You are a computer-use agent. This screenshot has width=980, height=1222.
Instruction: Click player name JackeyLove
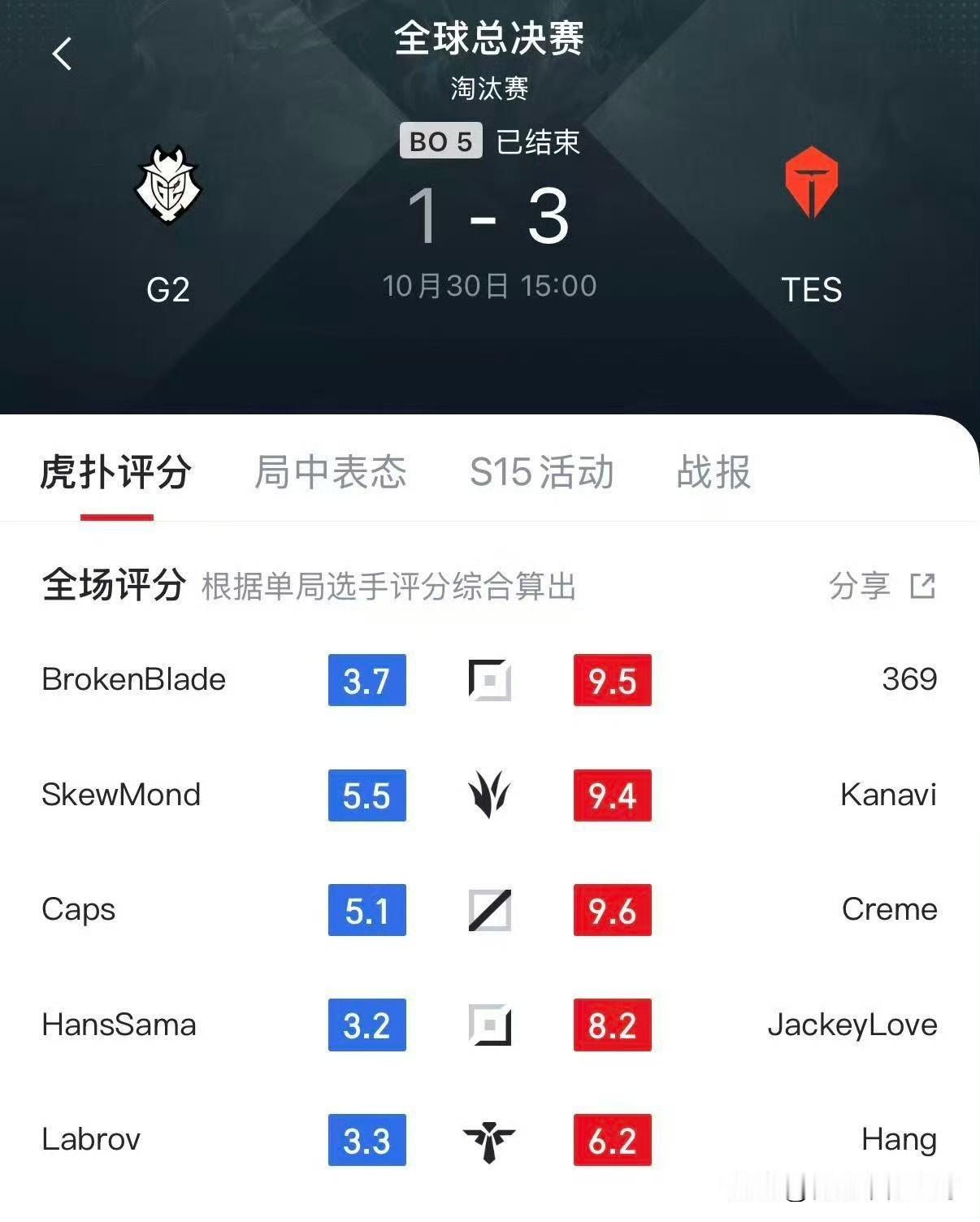coord(852,1025)
